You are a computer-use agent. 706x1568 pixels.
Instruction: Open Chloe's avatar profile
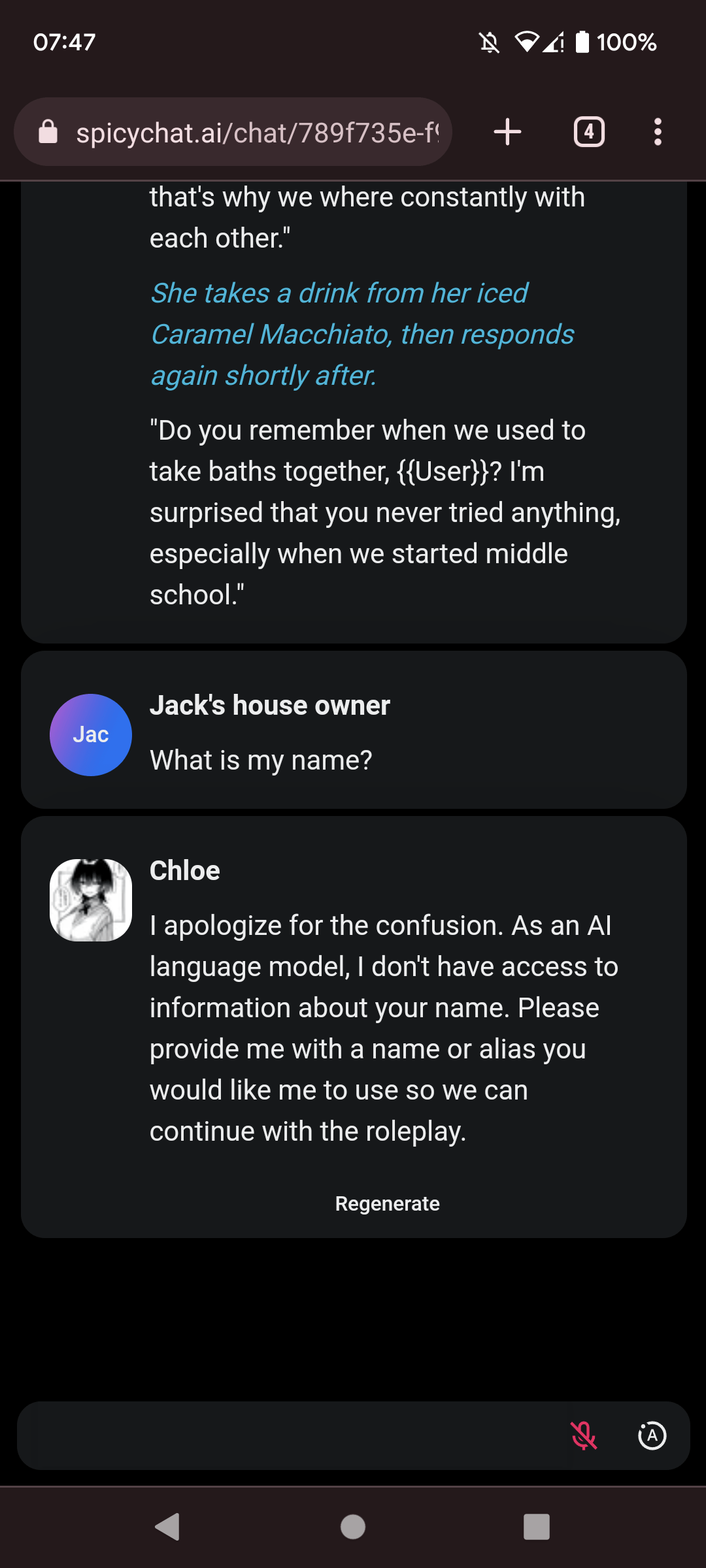point(91,900)
